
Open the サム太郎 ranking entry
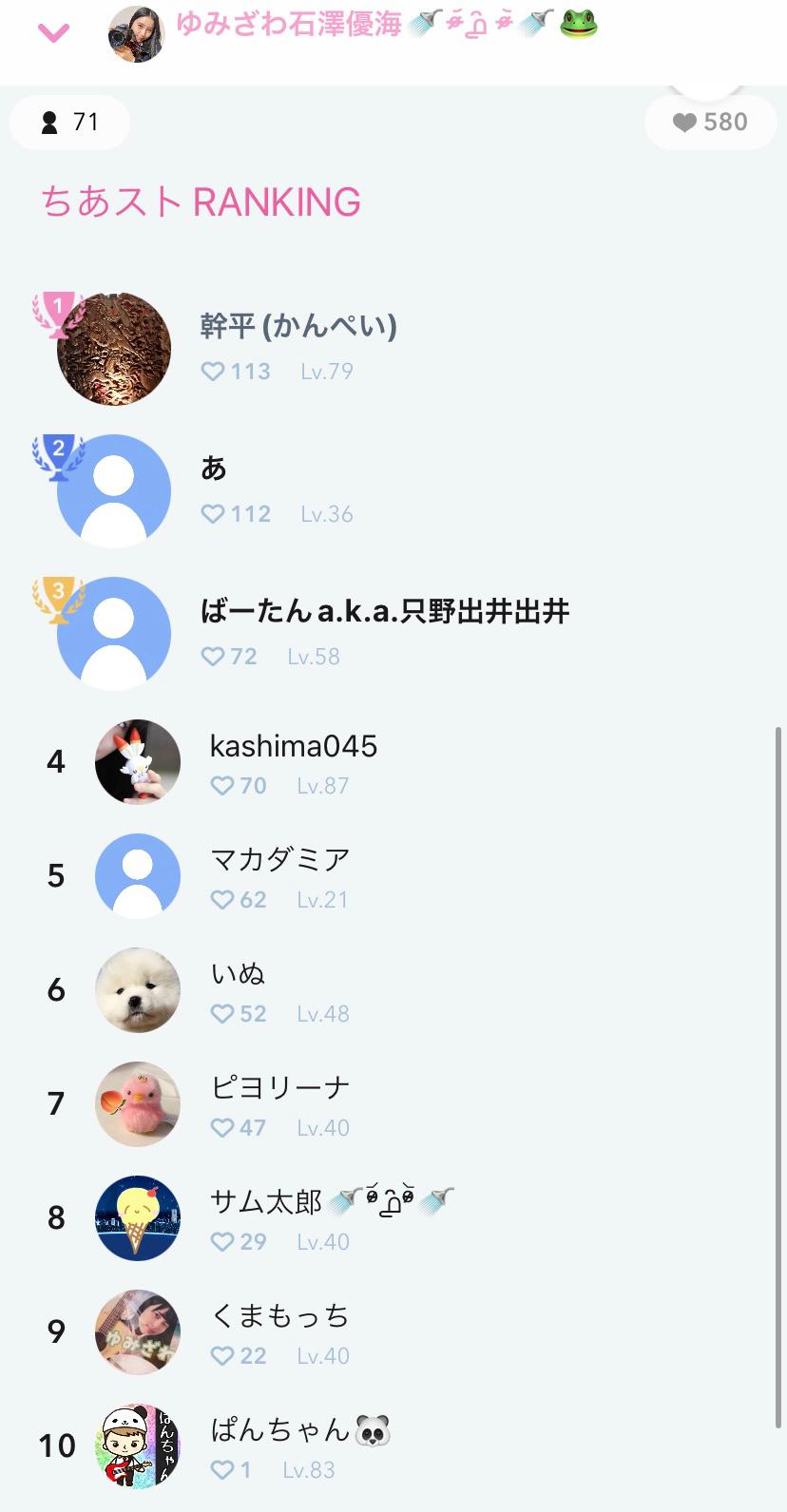tap(393, 1218)
